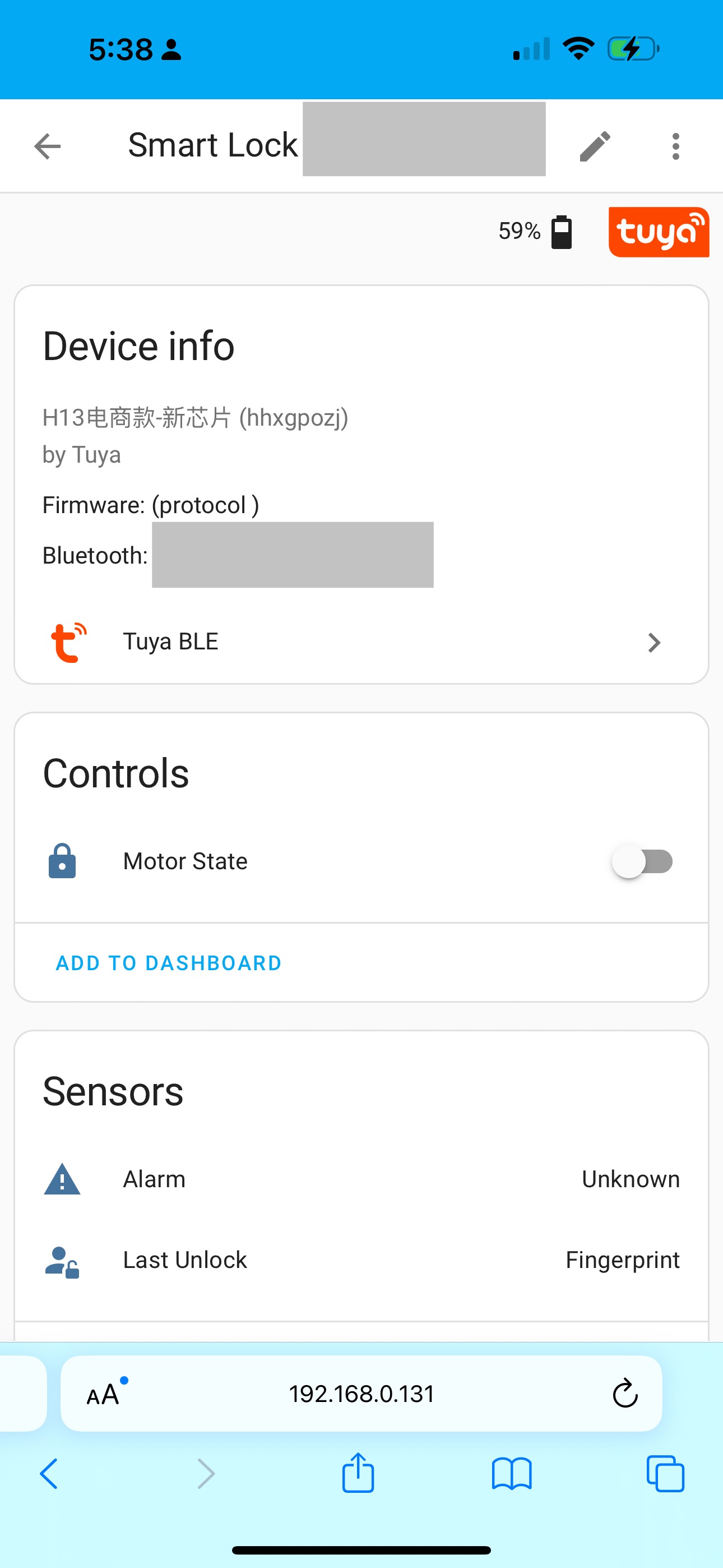
Task: Click the battery status icon
Action: (x=560, y=232)
